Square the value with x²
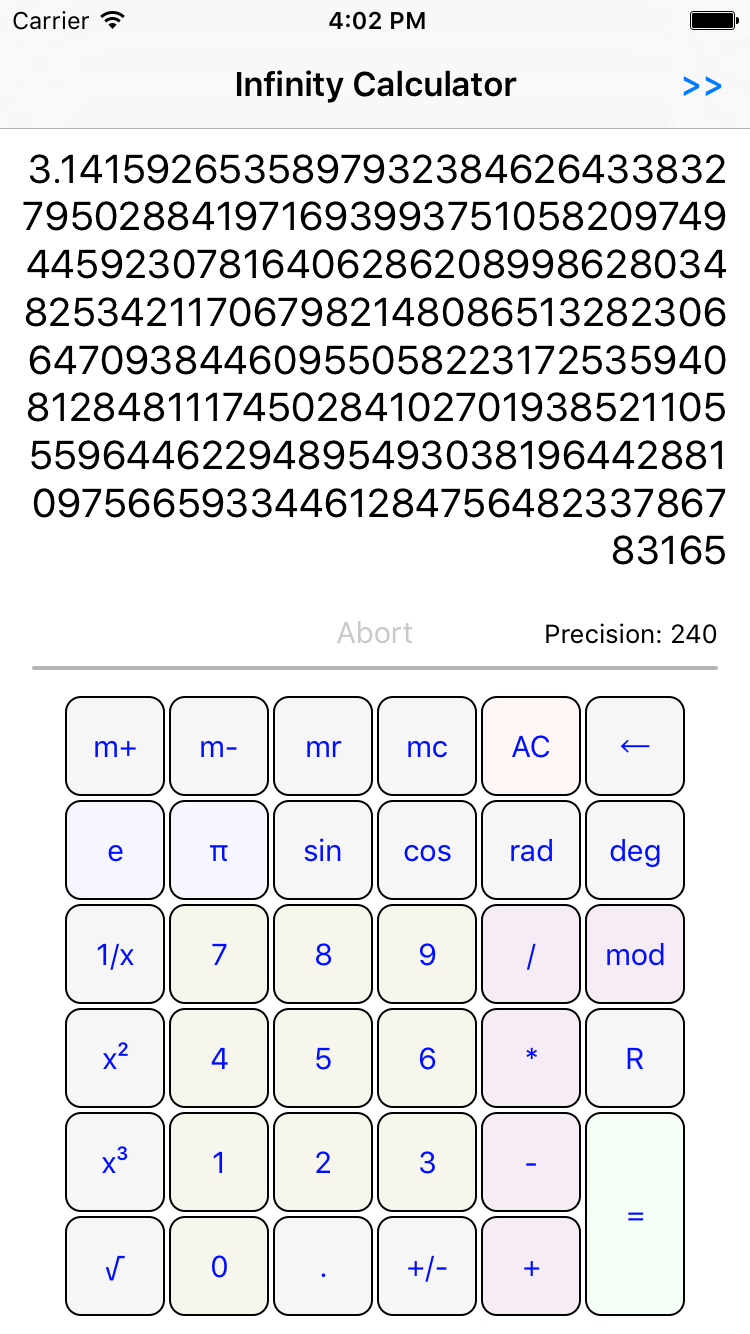The width and height of the screenshot is (750, 1334). point(115,1059)
